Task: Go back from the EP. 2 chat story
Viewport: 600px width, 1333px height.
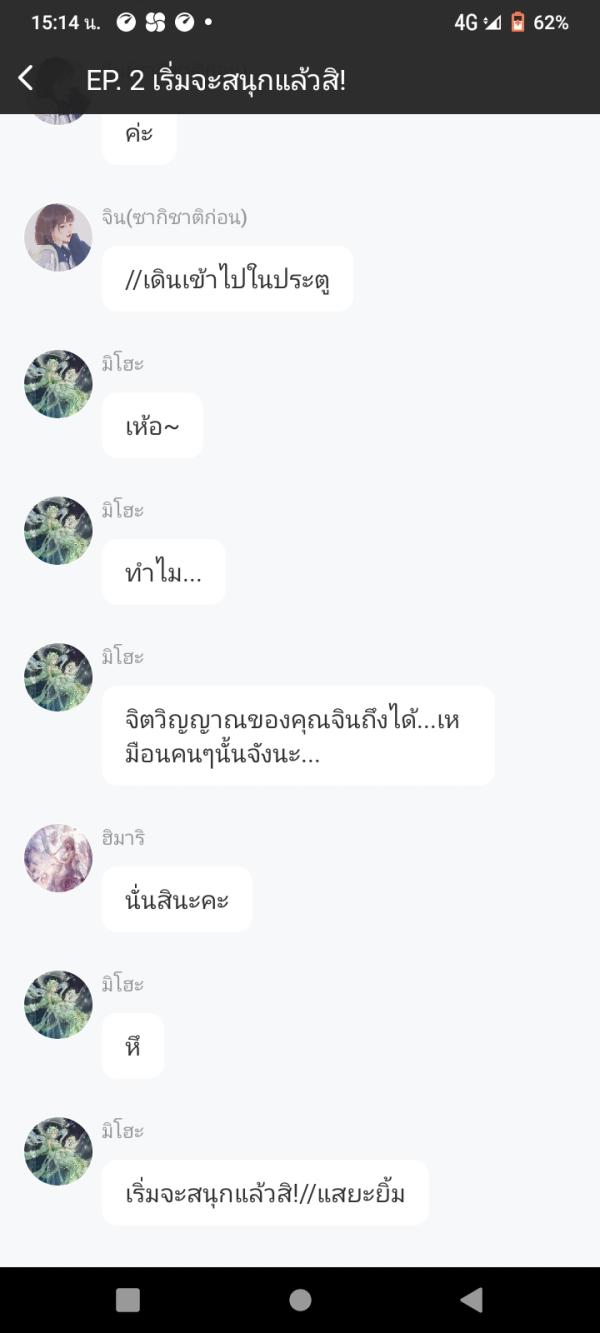Action: pyautogui.click(x=27, y=79)
